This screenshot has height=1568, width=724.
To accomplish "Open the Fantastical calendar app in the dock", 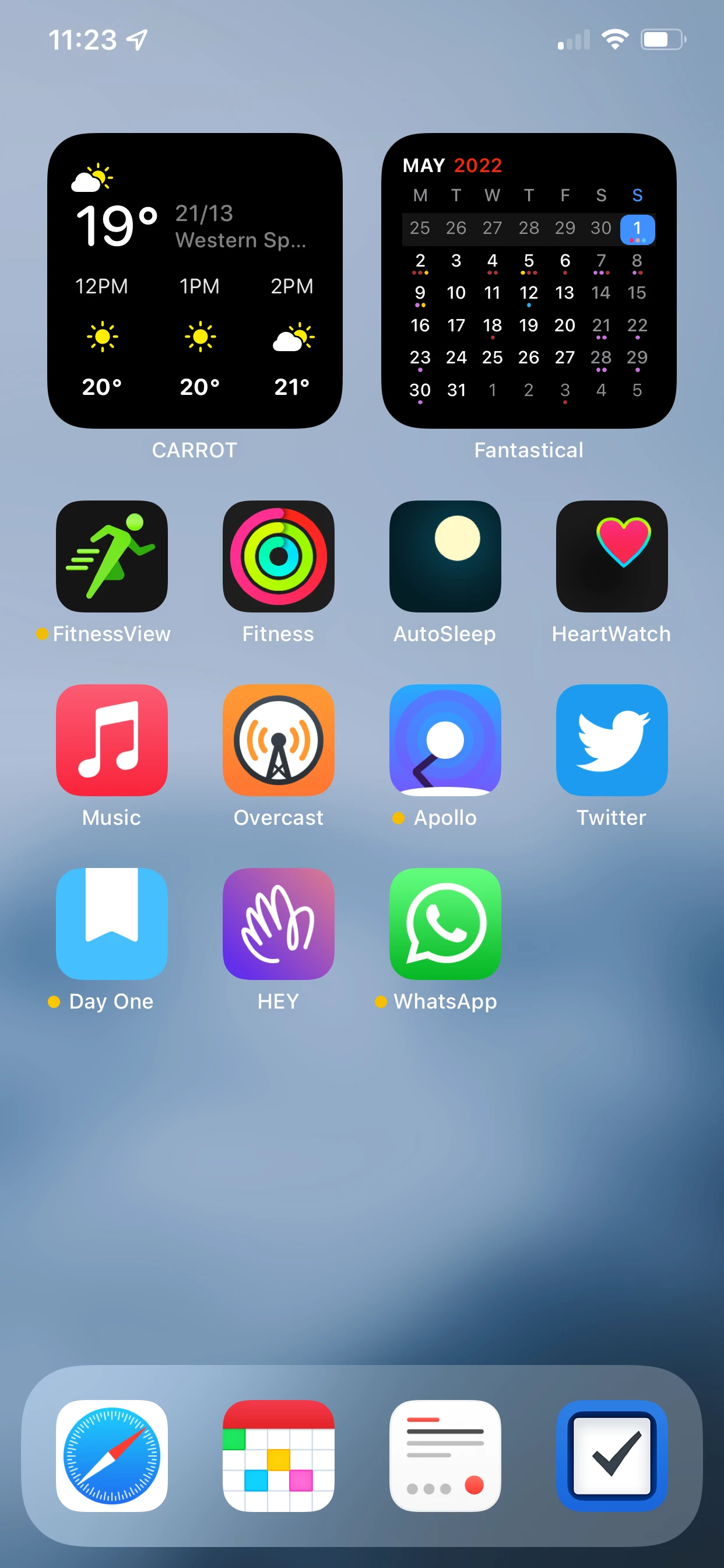I will [x=278, y=1456].
